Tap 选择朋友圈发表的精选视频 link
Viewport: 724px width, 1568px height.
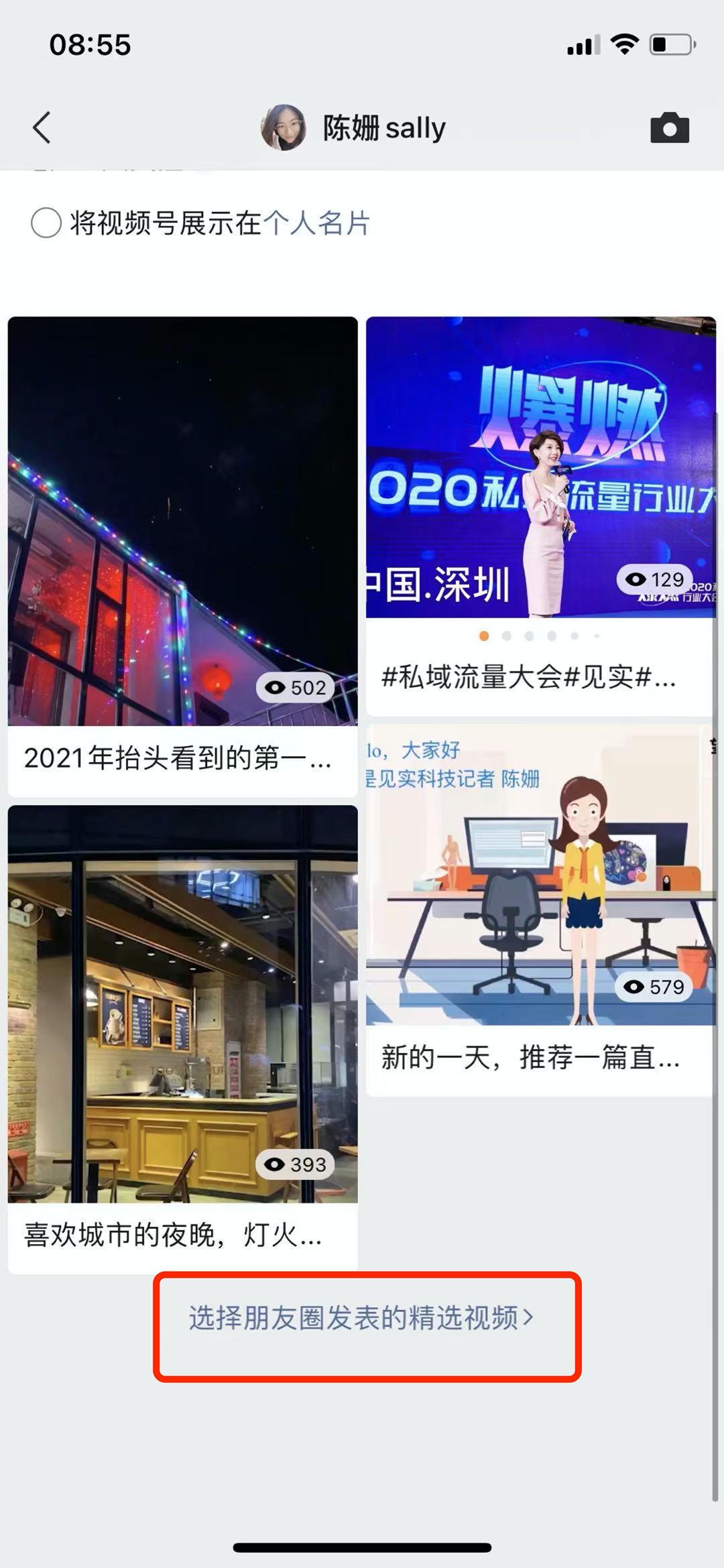point(361,1318)
